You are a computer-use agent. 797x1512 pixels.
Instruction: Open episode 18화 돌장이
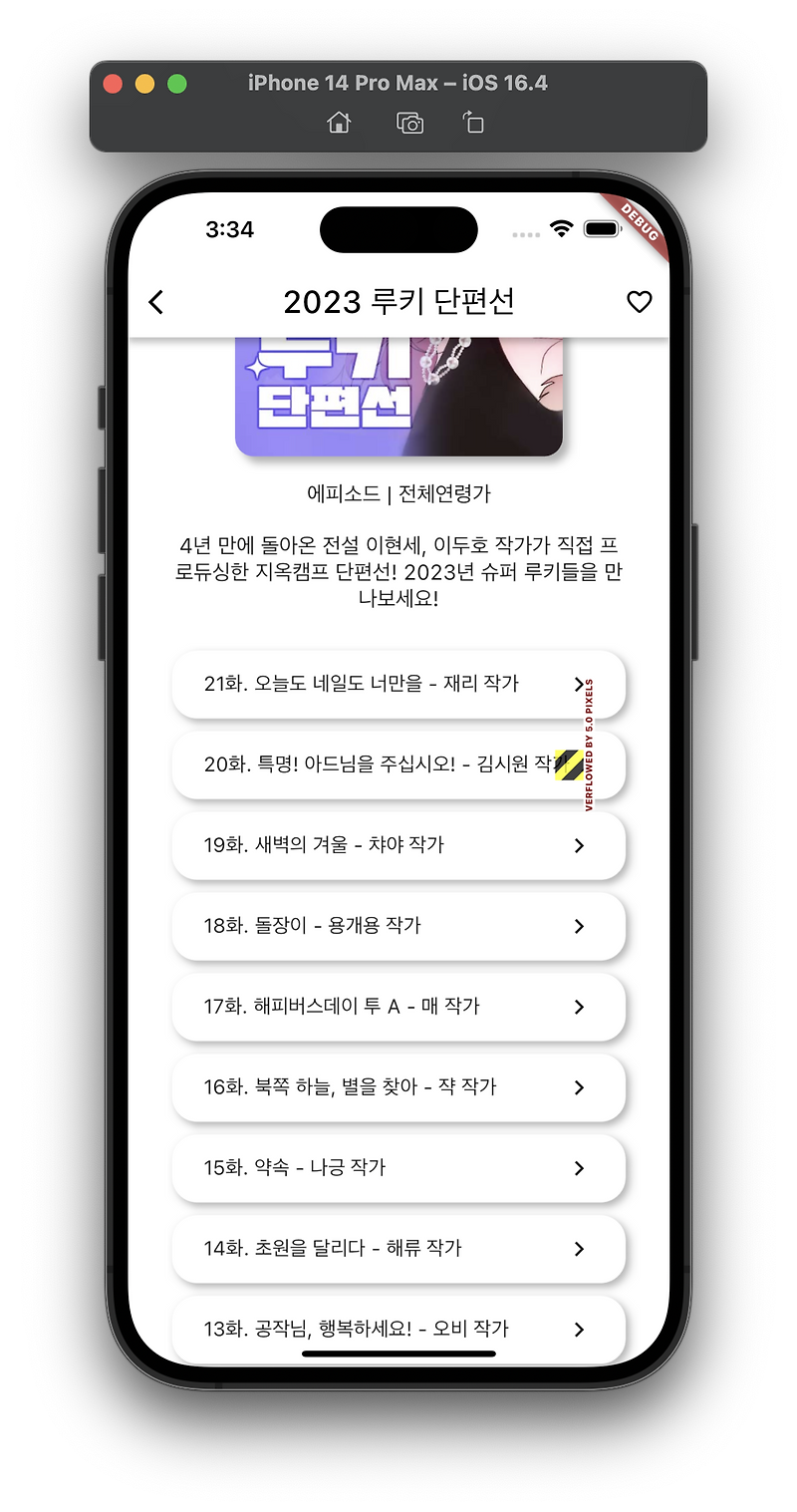pos(398,926)
